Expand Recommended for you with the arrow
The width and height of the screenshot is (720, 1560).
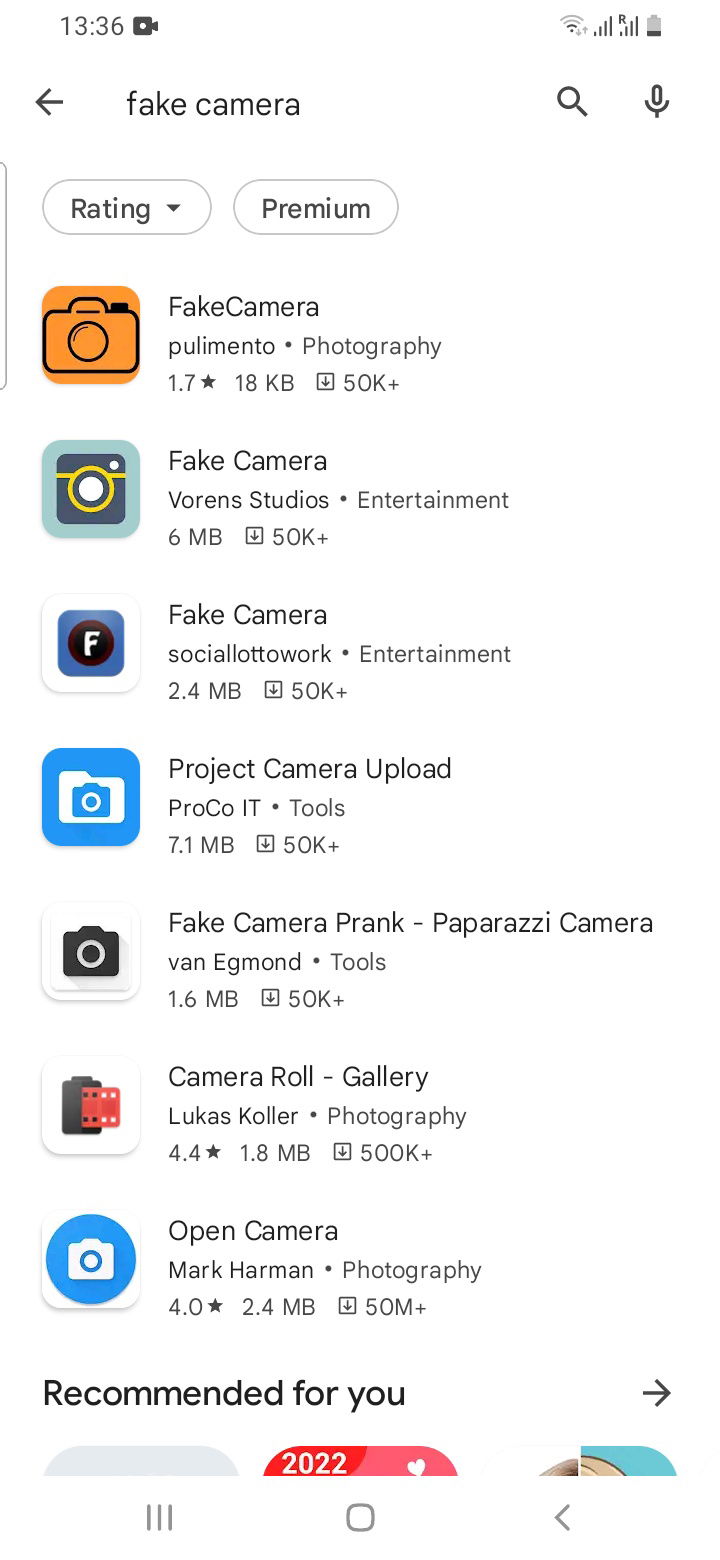[x=656, y=1393]
